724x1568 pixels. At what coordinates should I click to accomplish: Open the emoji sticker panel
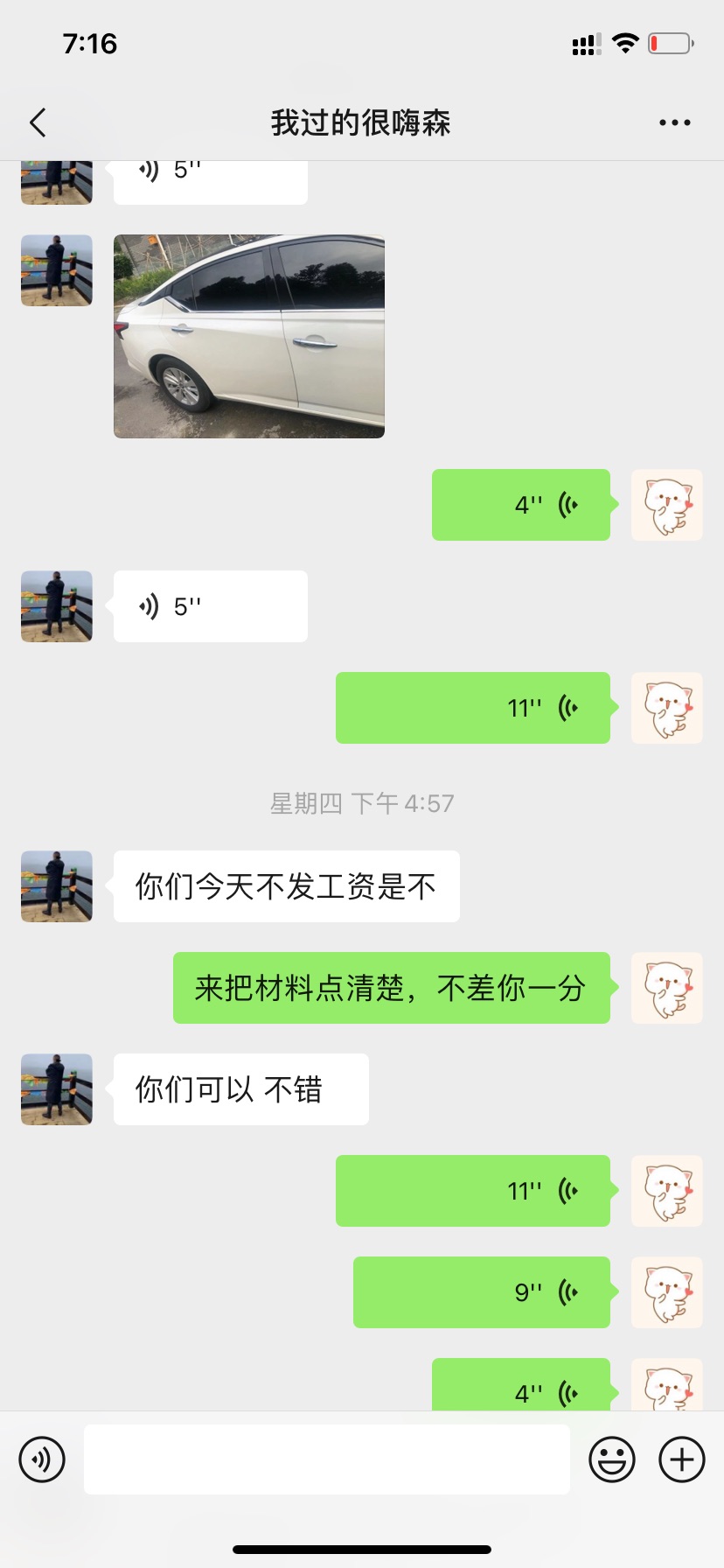[611, 1459]
